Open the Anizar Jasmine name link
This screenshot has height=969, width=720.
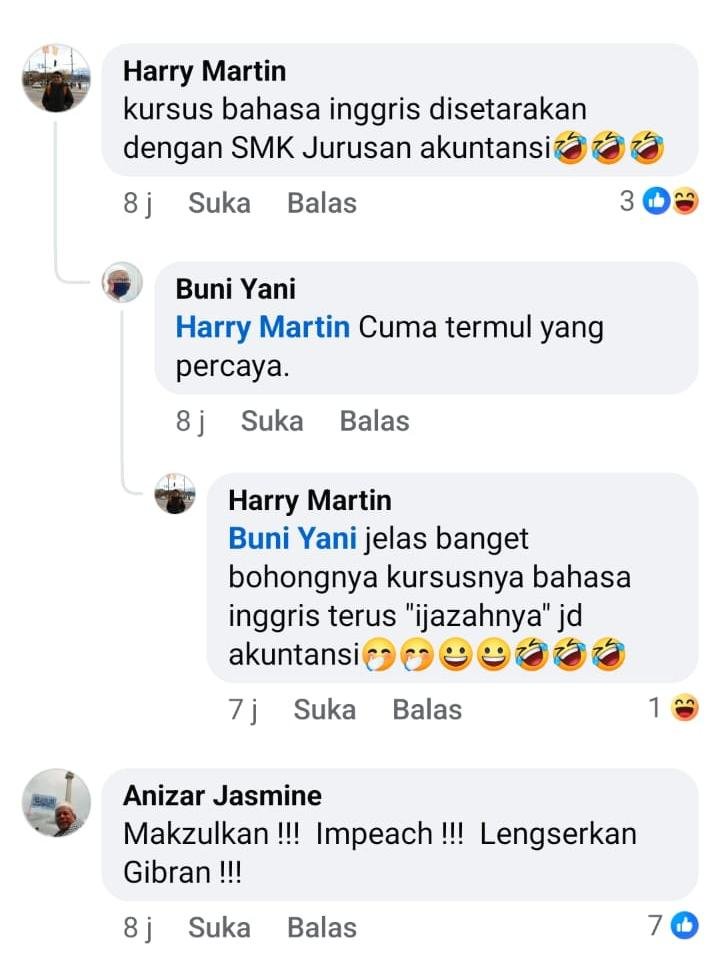[222, 796]
